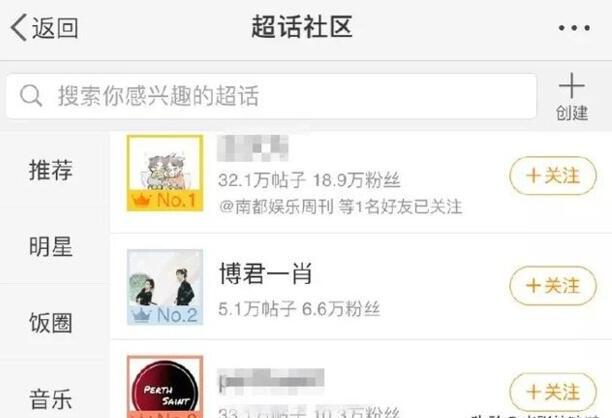Create a new super topic via 创建
The image size is (612, 418).
coord(571,96)
